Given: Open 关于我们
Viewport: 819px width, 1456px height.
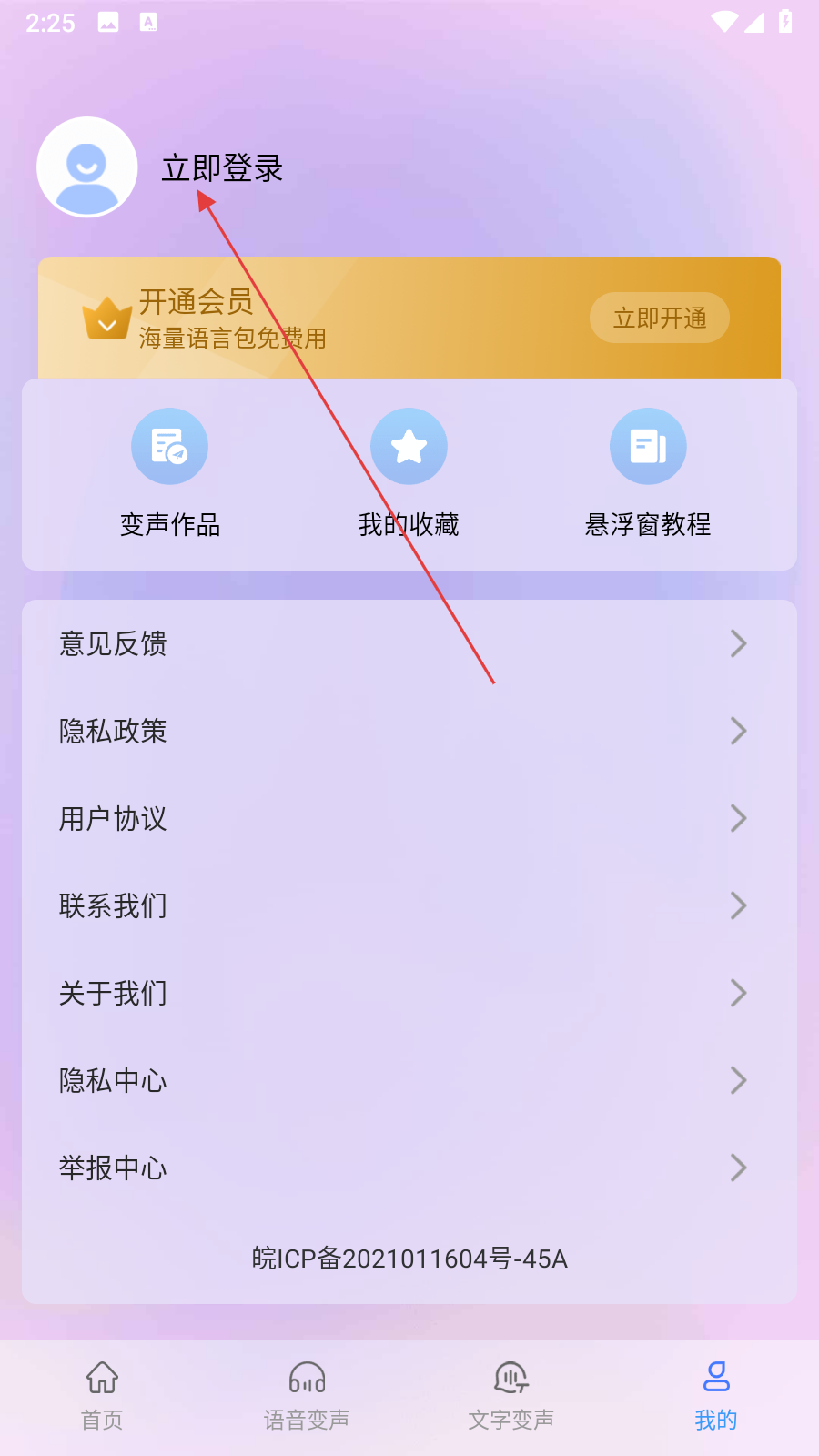Looking at the screenshot, I should point(409,993).
